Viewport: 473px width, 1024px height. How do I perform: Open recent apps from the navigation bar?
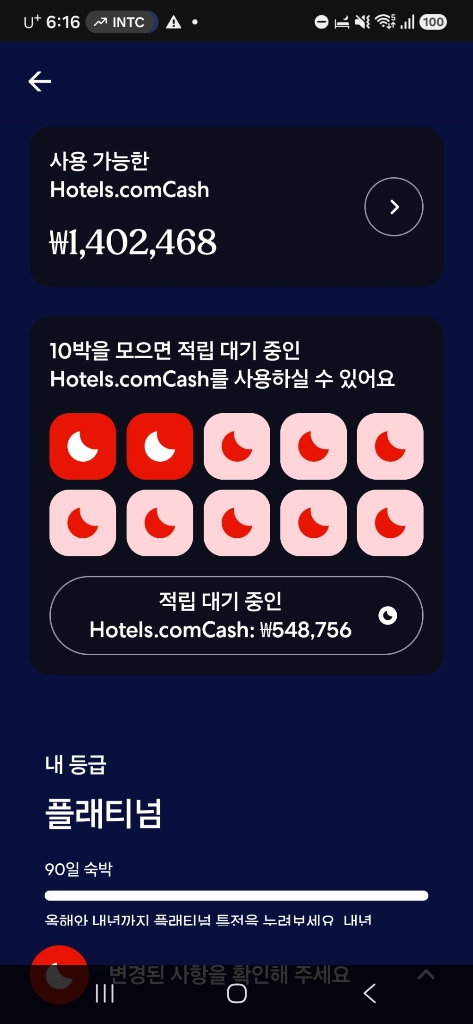tap(105, 993)
